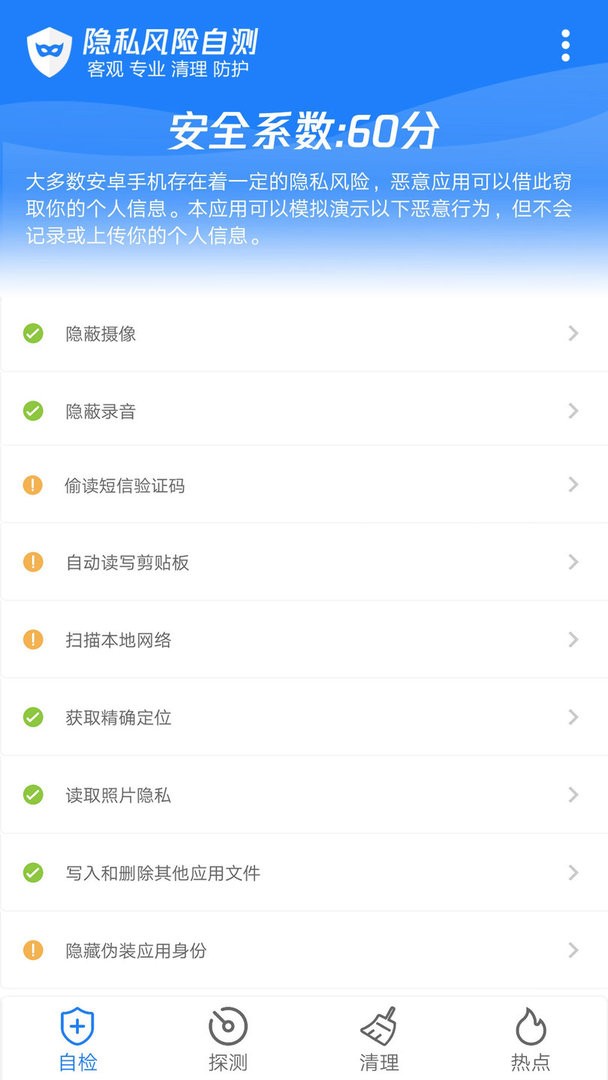
Task: Go to the 清理 tab
Action: [379, 1039]
